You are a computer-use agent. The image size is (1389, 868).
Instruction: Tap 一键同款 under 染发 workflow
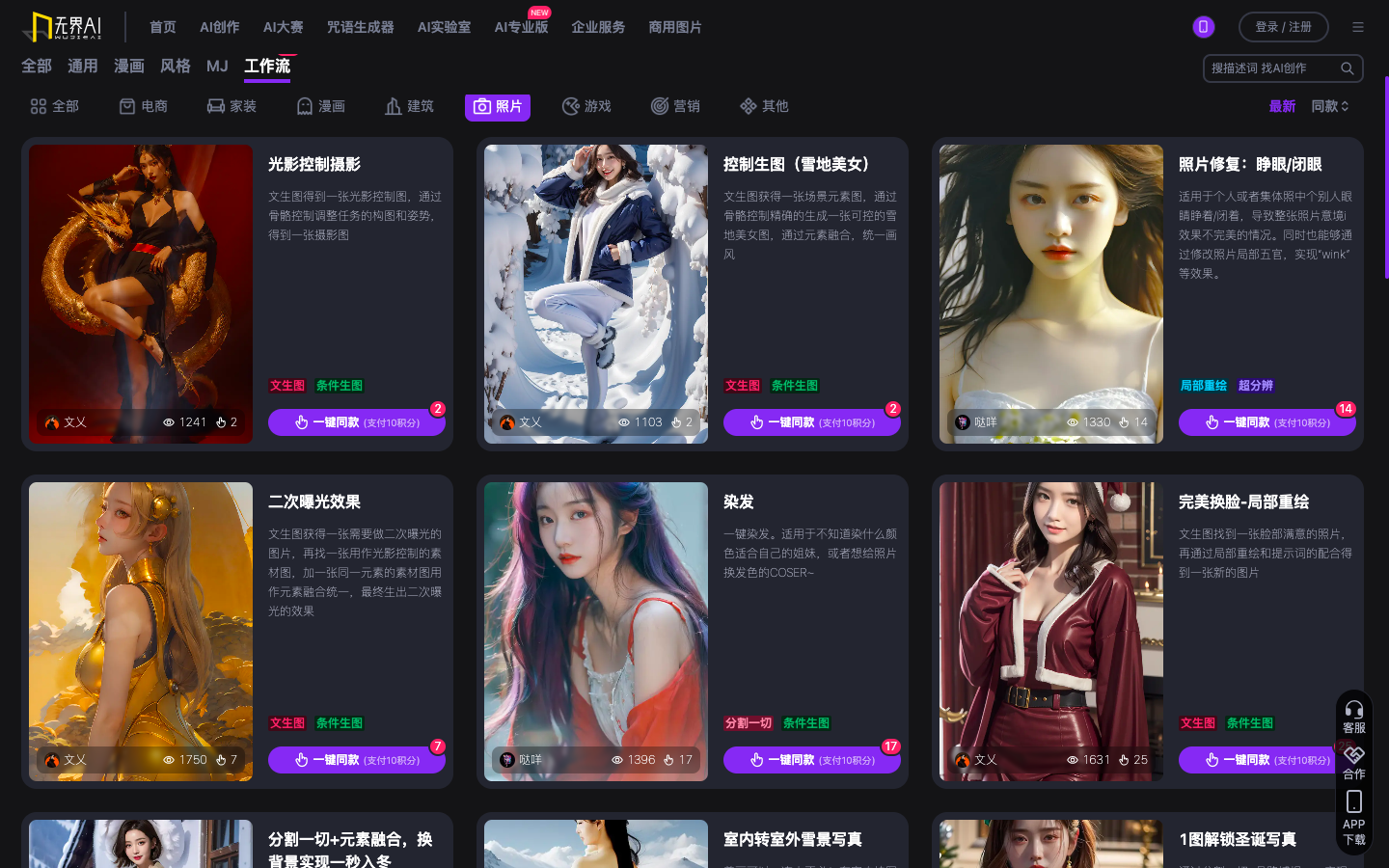811,760
